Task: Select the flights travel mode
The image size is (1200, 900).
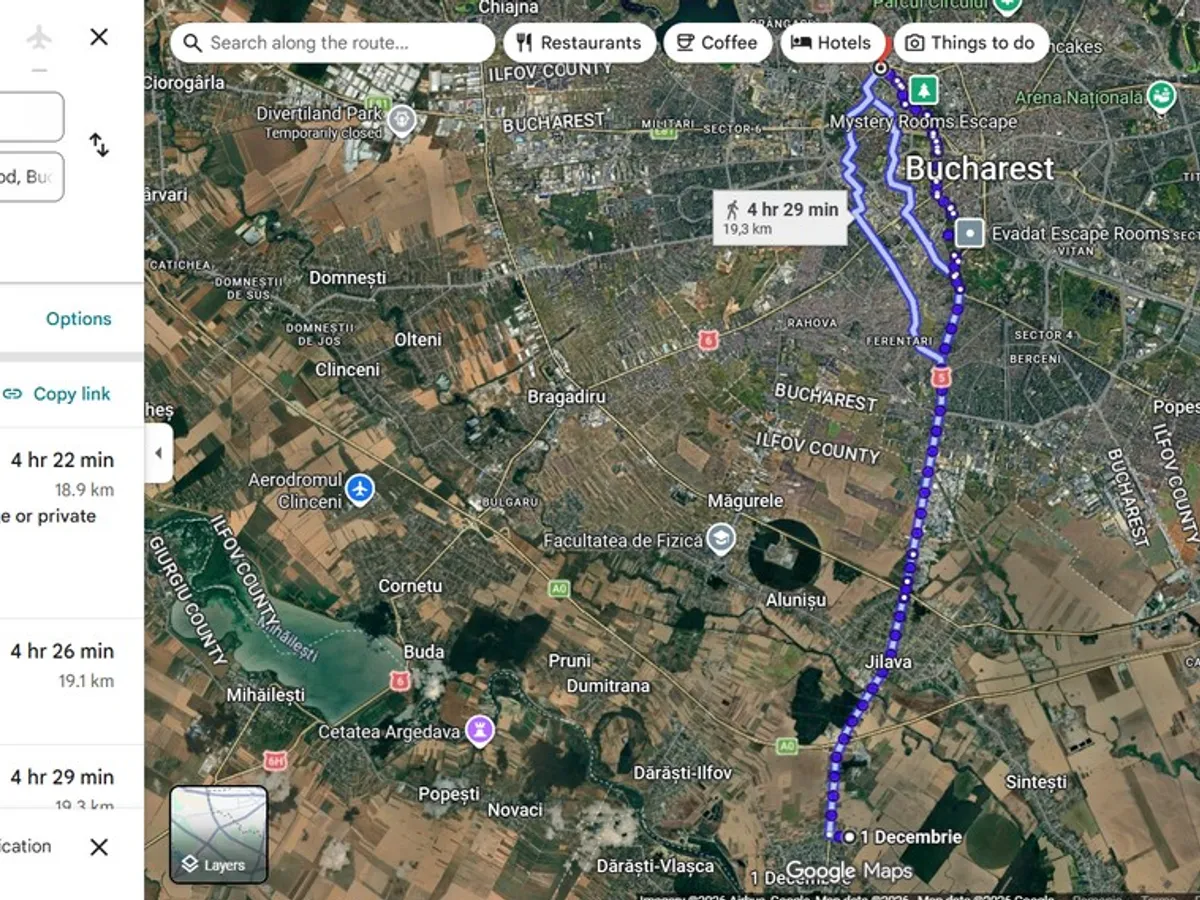Action: click(x=39, y=38)
